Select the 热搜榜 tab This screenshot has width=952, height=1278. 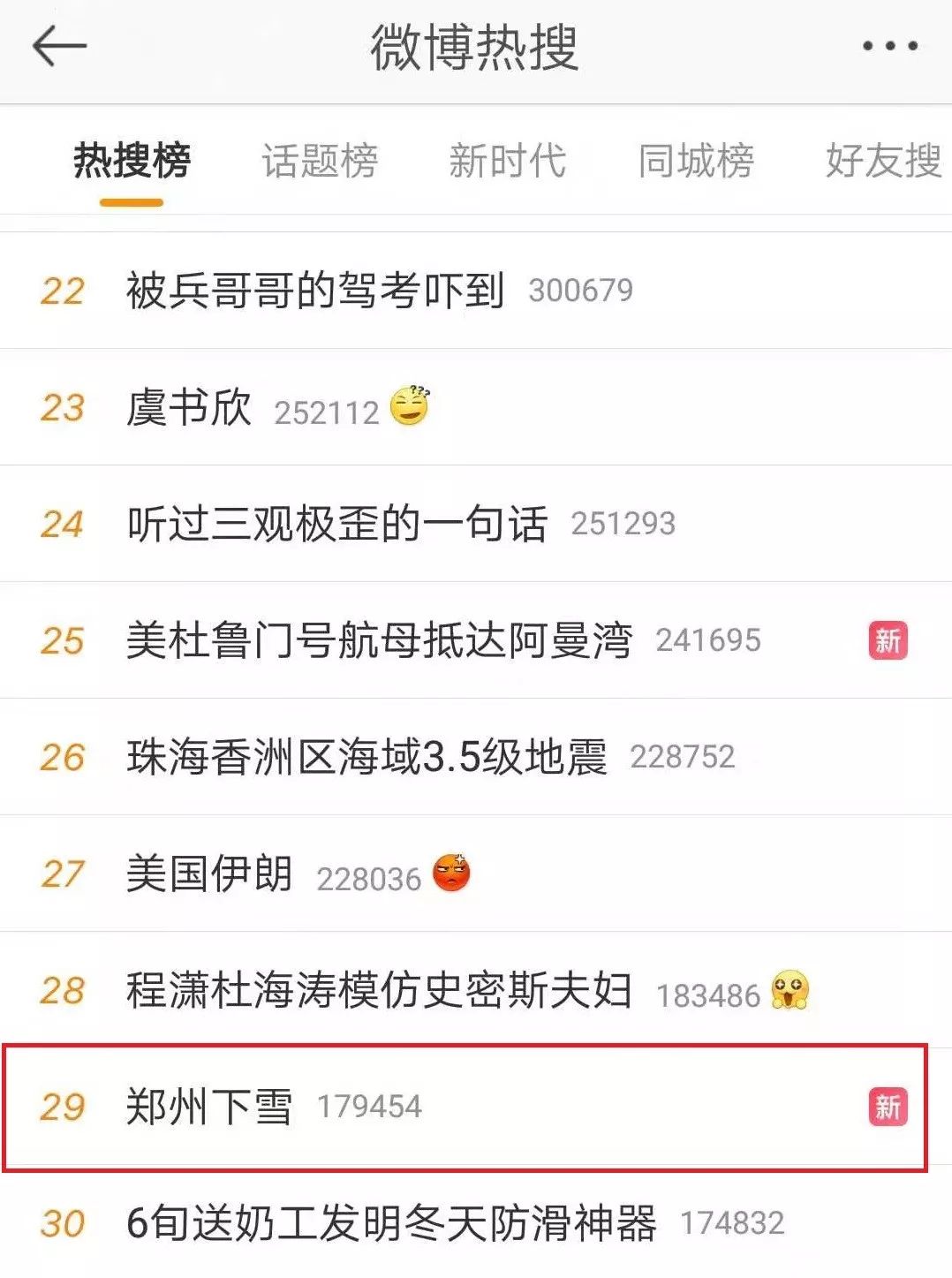pyautogui.click(x=132, y=161)
